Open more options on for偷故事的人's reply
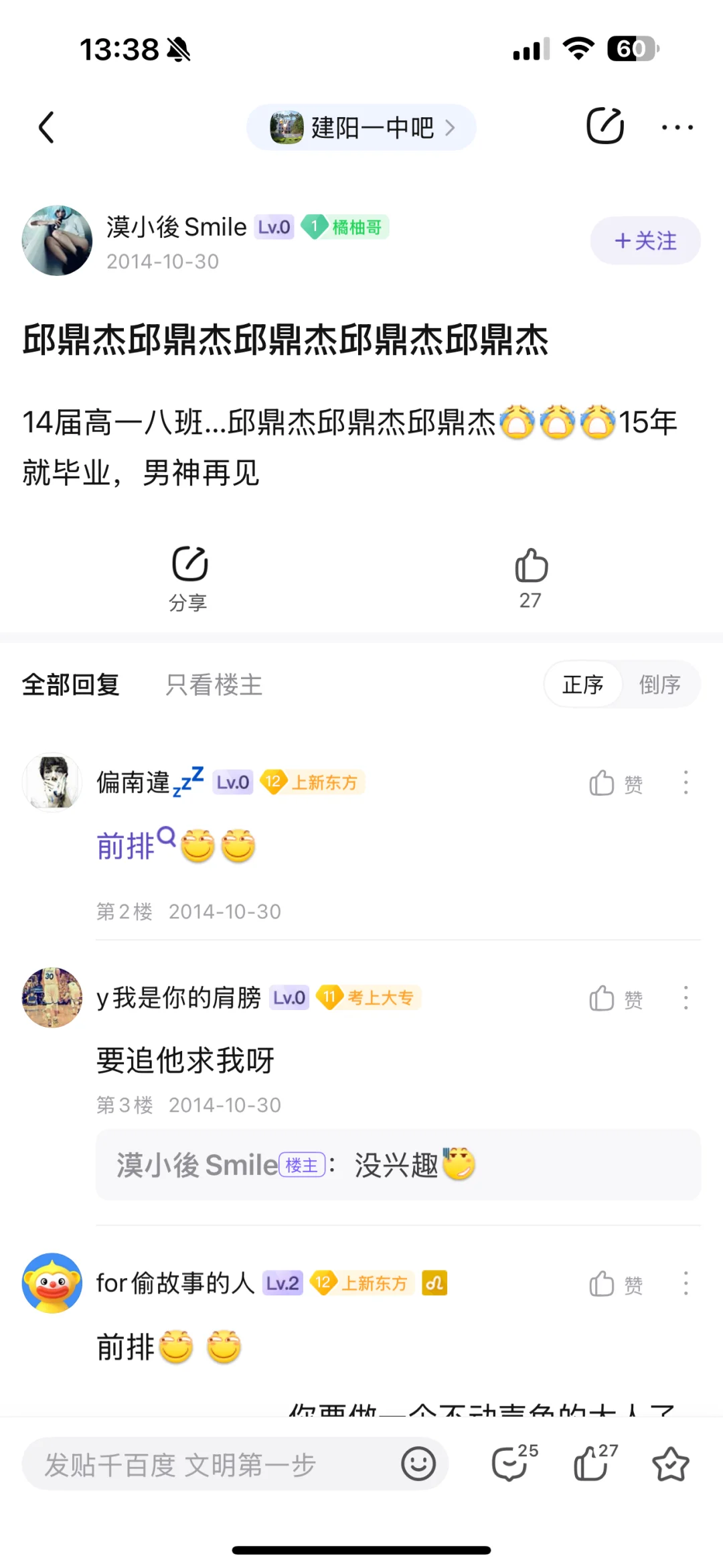The height and width of the screenshot is (1568, 723). pos(686,1283)
